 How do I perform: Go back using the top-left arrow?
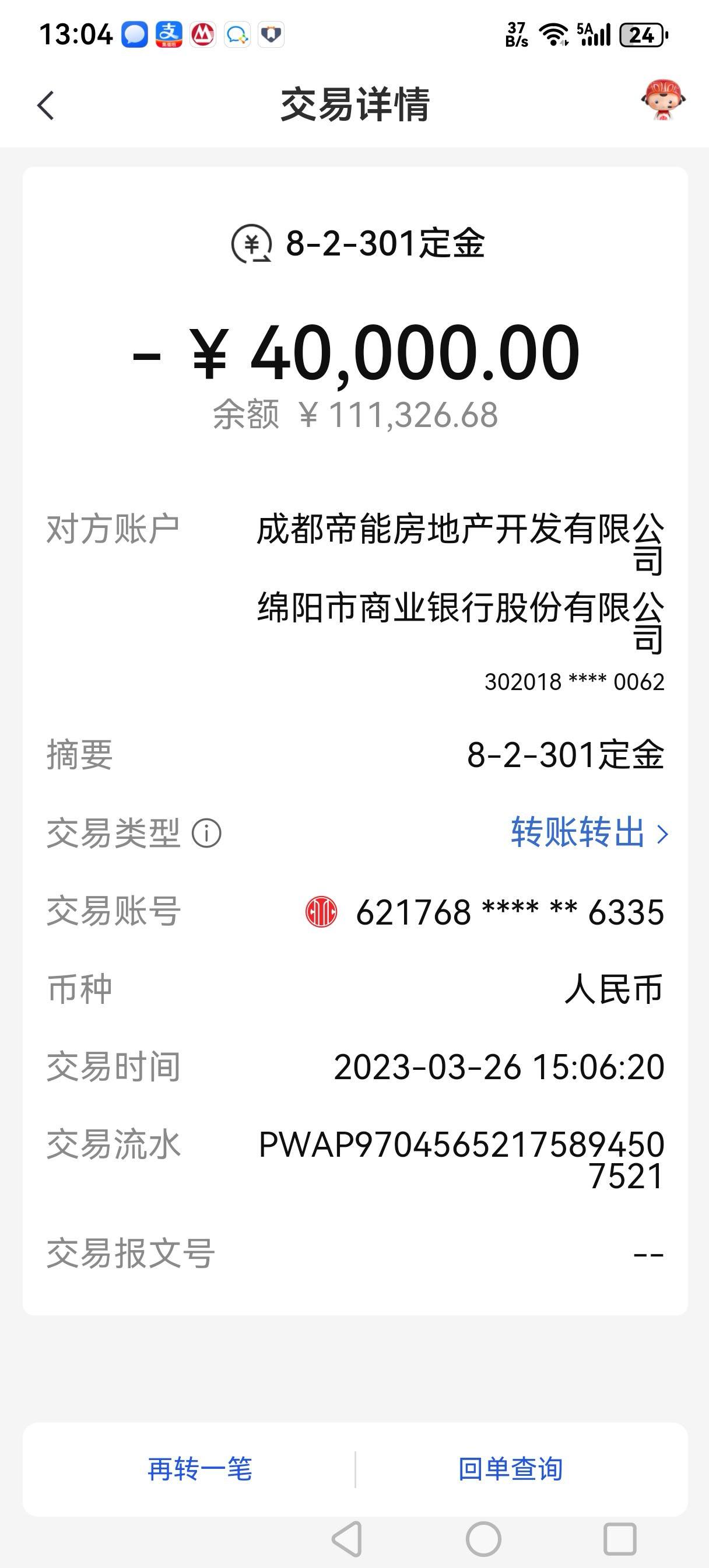[45, 104]
